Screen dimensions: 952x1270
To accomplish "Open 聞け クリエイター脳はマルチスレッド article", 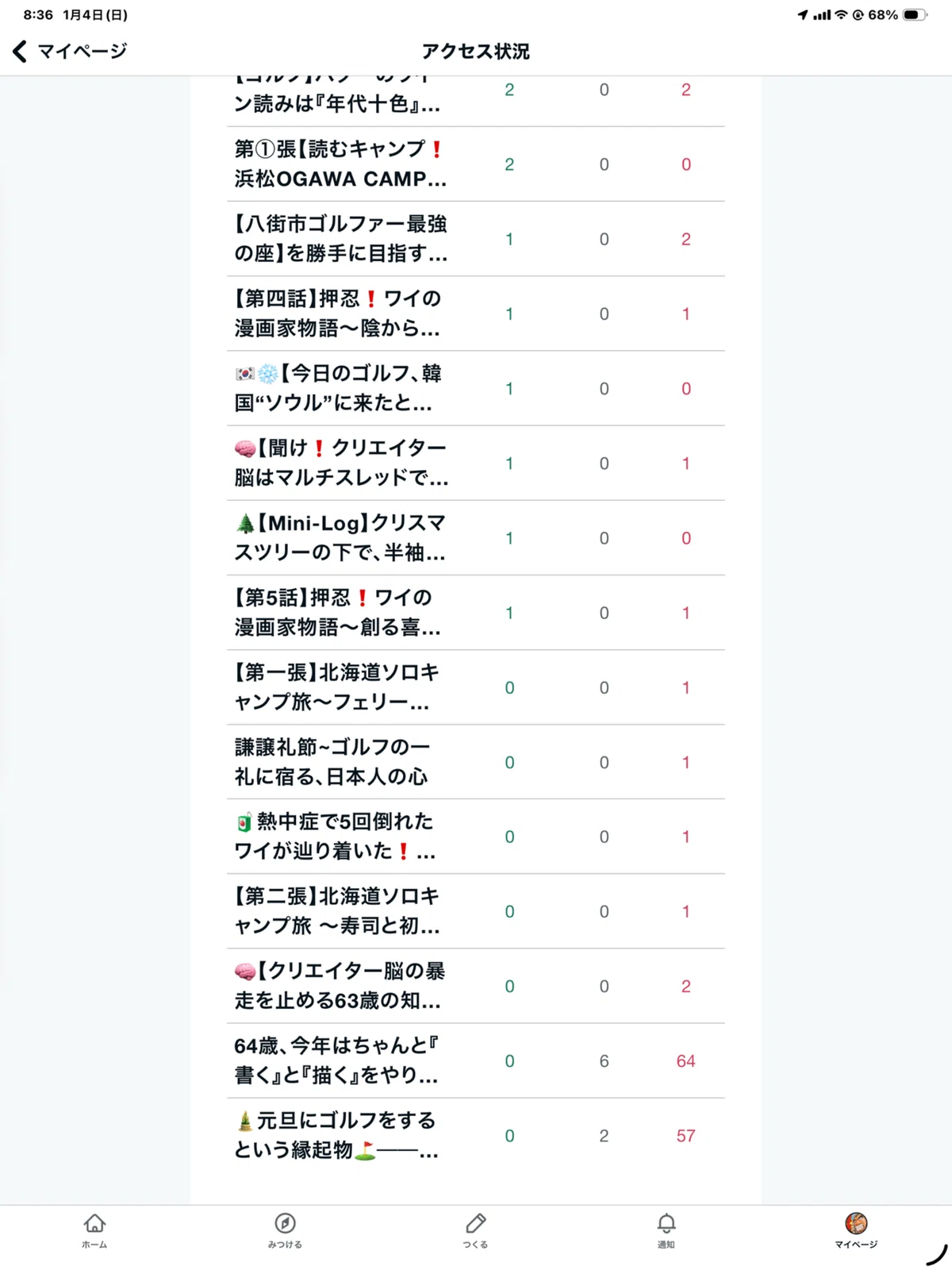I will (x=476, y=463).
